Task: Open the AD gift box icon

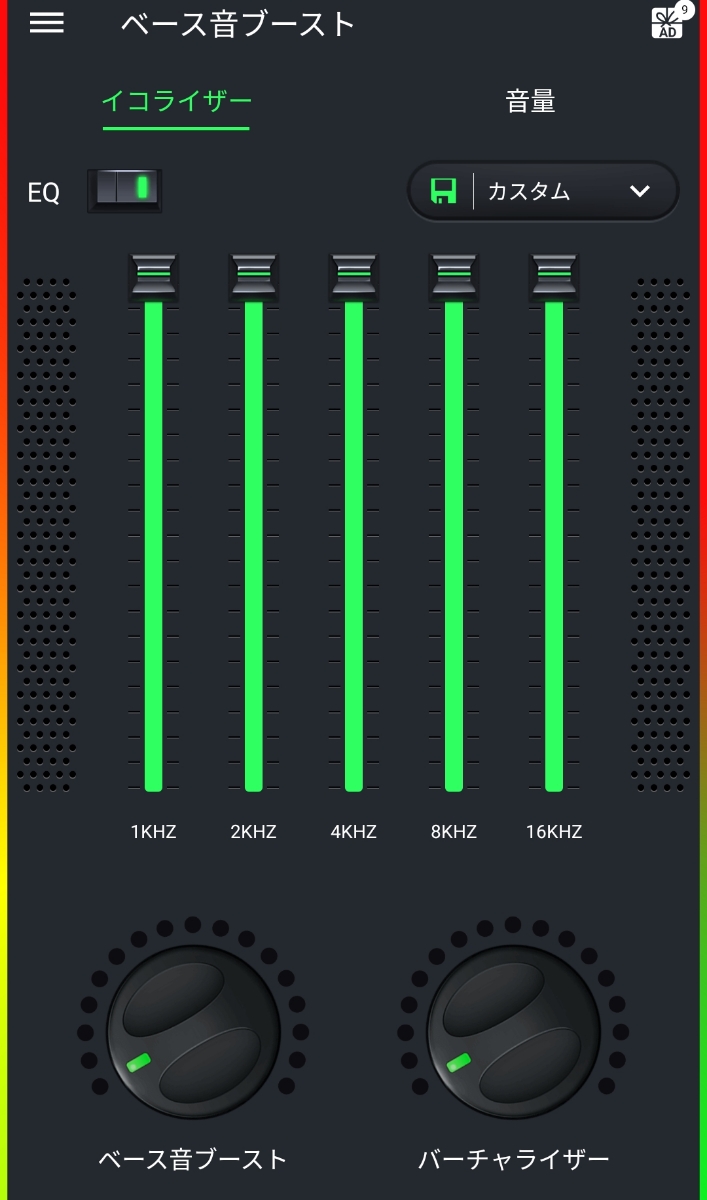Action: click(668, 23)
